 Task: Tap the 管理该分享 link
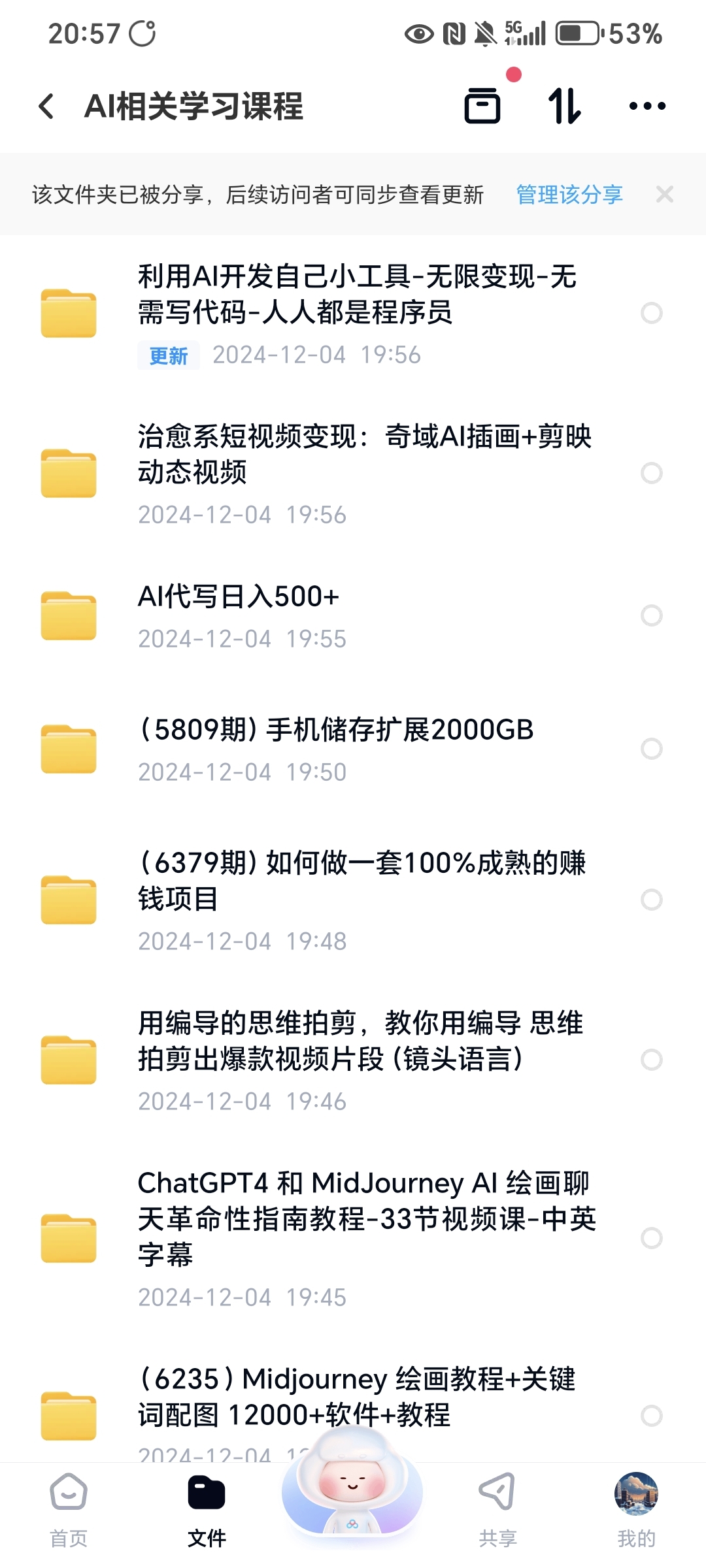pos(569,195)
